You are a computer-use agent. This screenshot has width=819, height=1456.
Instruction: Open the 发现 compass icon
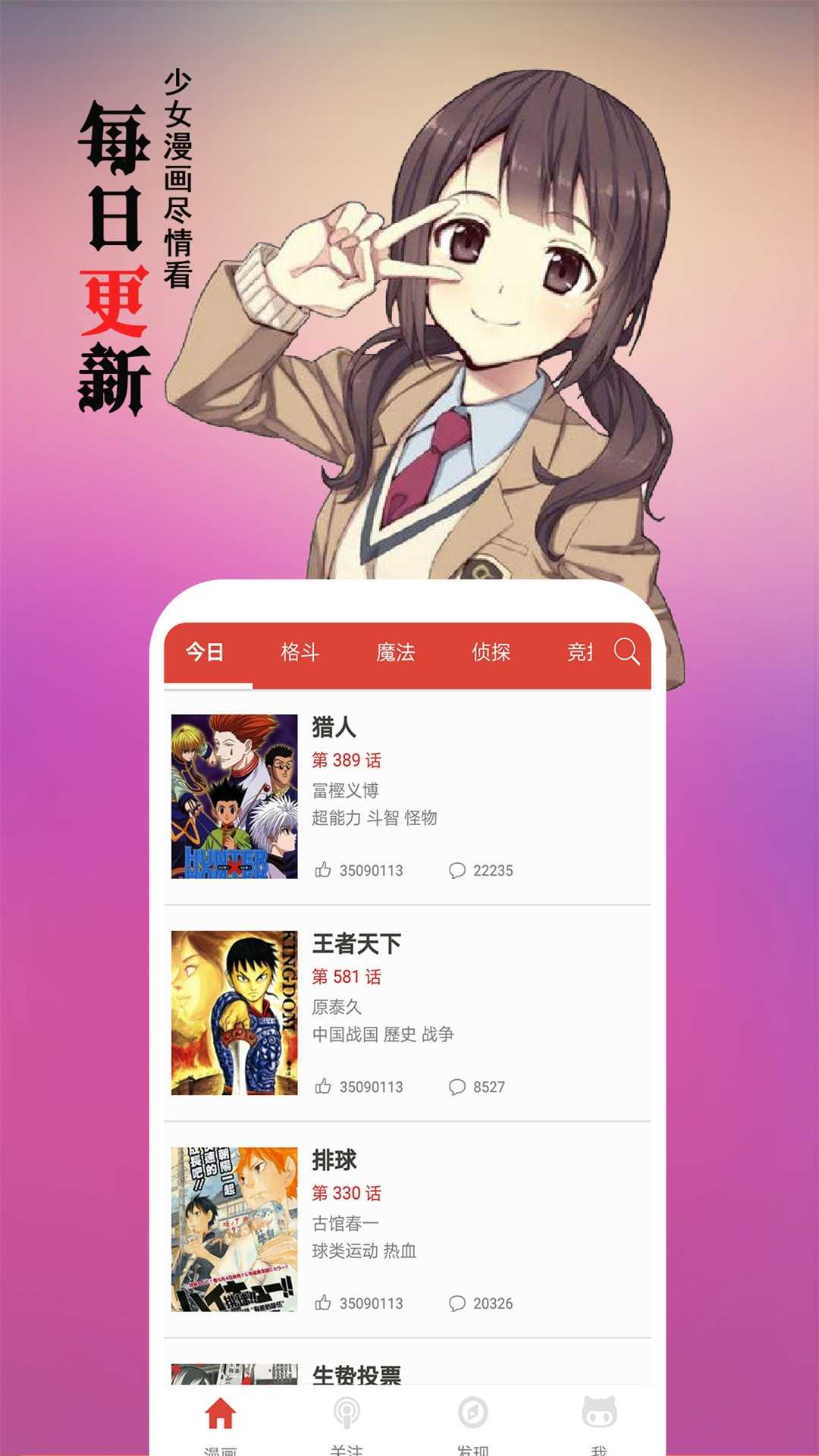pyautogui.click(x=473, y=1413)
